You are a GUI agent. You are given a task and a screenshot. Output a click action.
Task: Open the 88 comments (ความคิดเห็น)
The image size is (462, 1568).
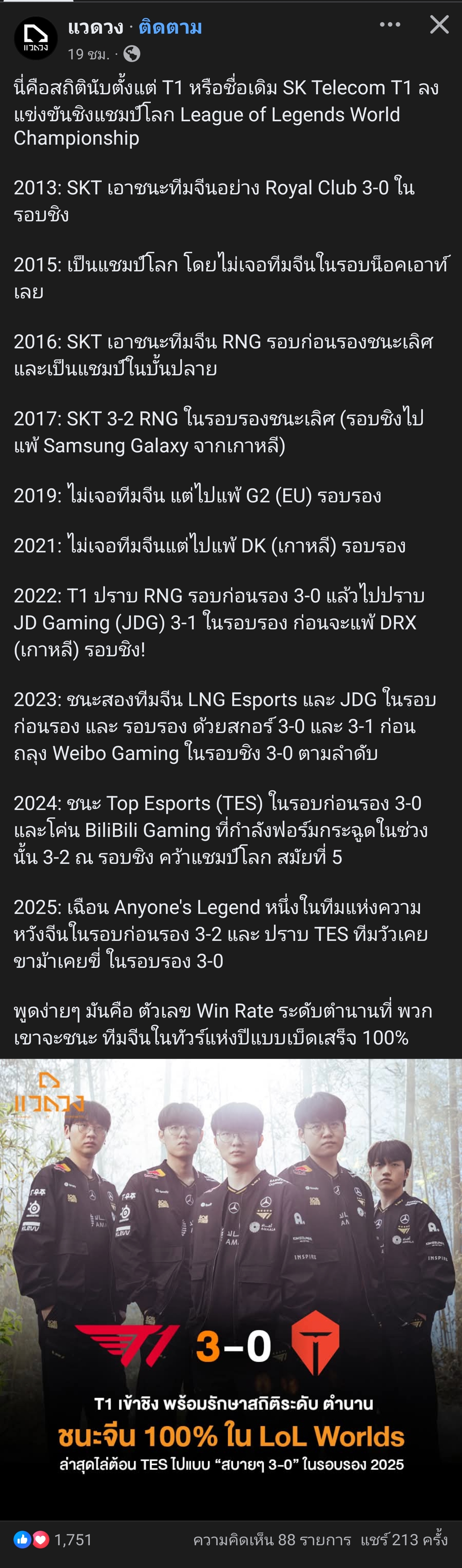click(271, 1539)
